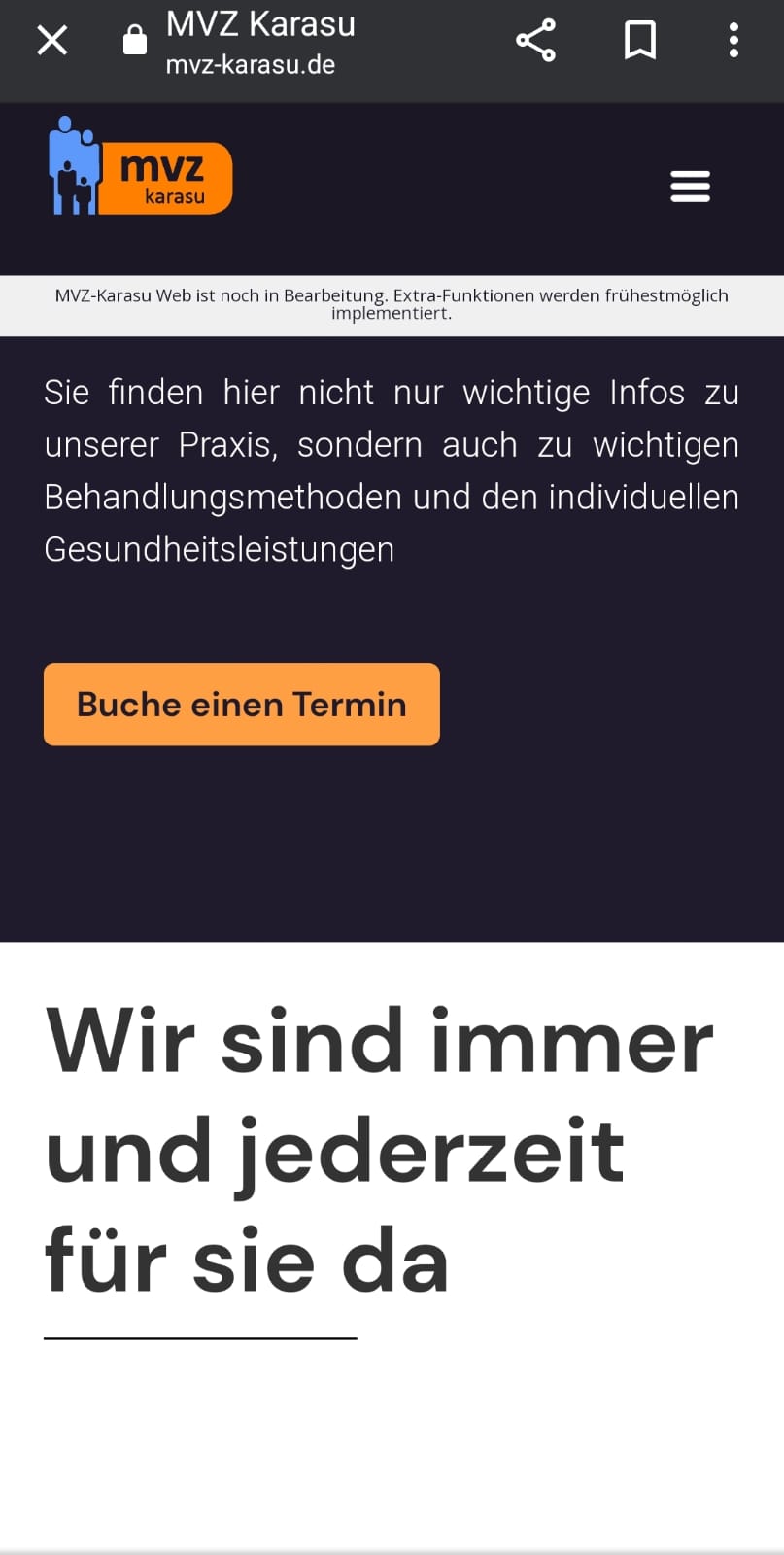Tap the mvz karasu logo to go home

141,167
